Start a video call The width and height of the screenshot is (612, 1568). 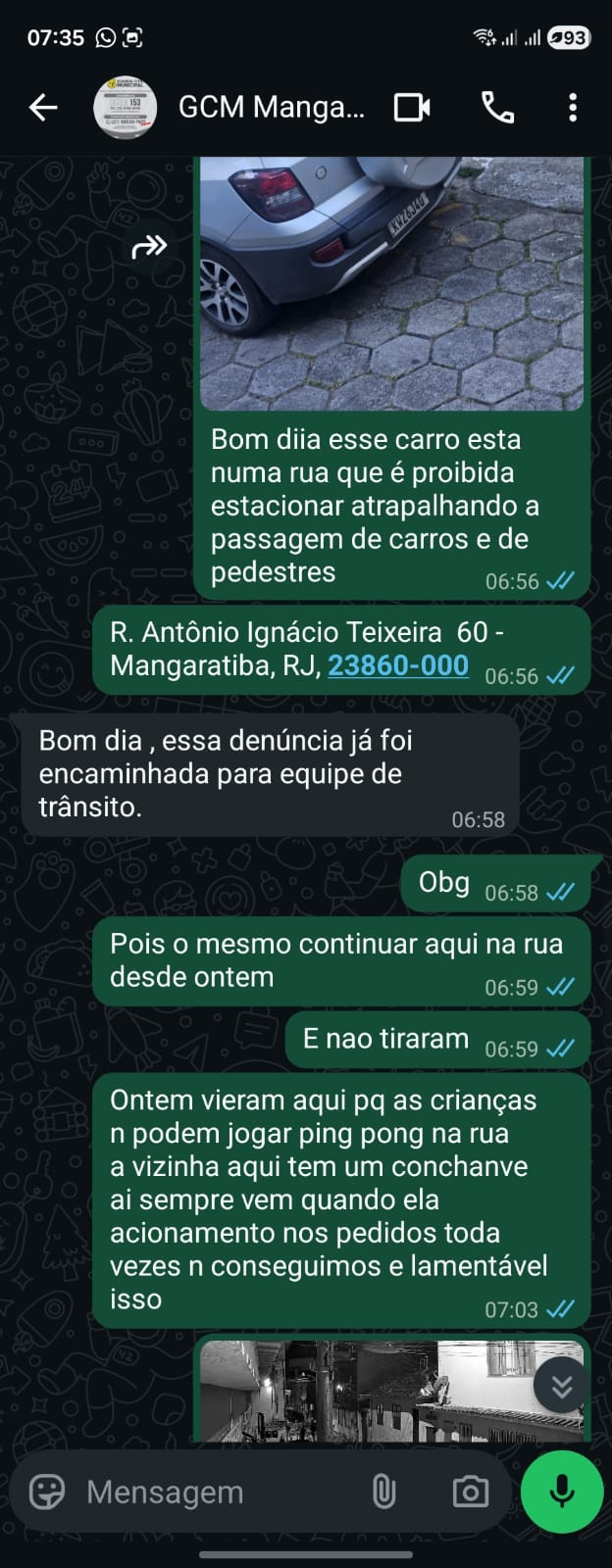(x=412, y=107)
